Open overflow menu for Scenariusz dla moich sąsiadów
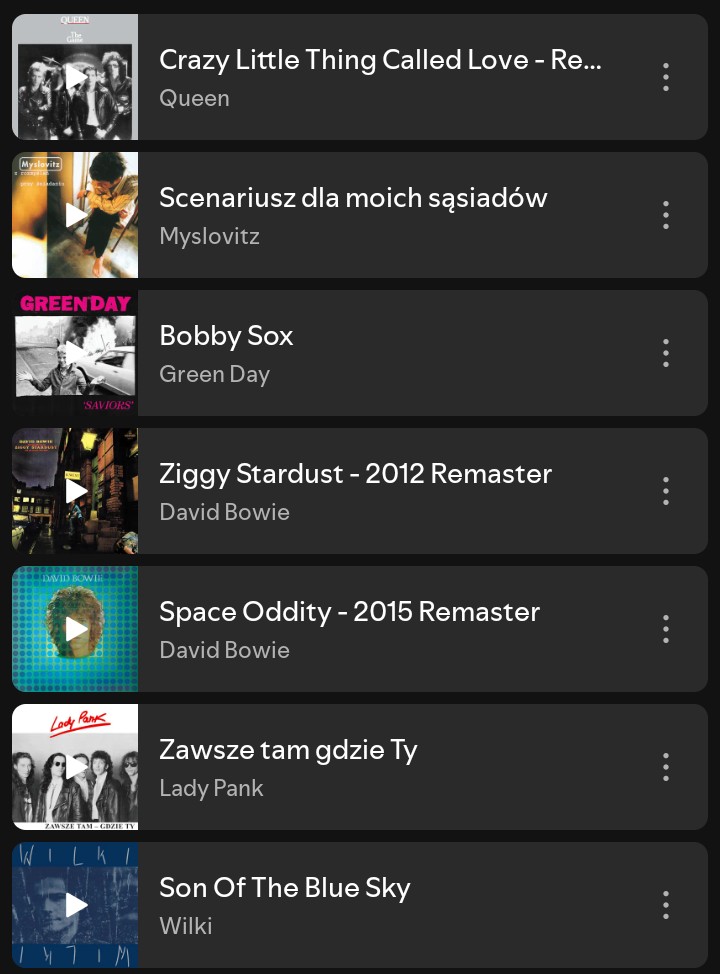Screen dimensions: 720x974 pyautogui.click(x=665, y=215)
